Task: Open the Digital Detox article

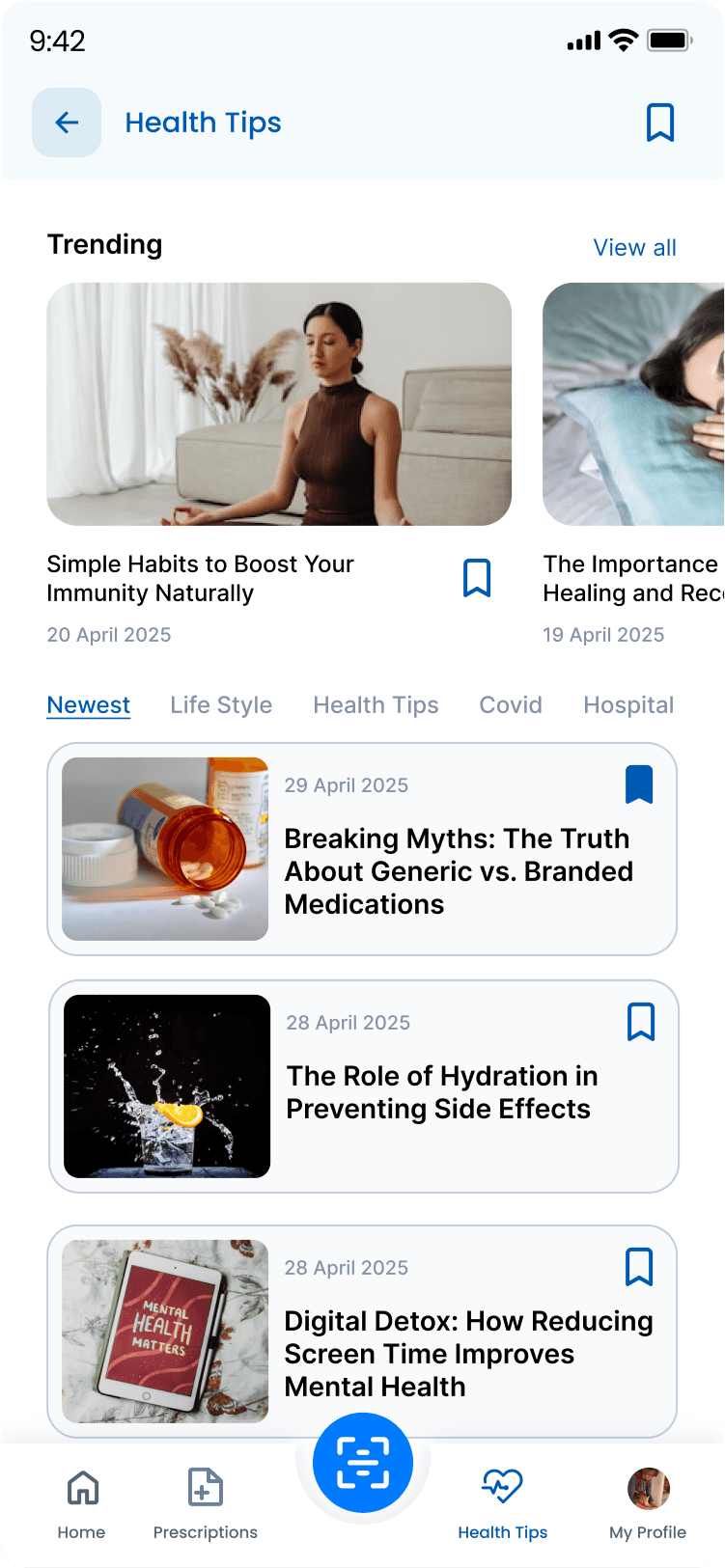Action: [x=468, y=1353]
